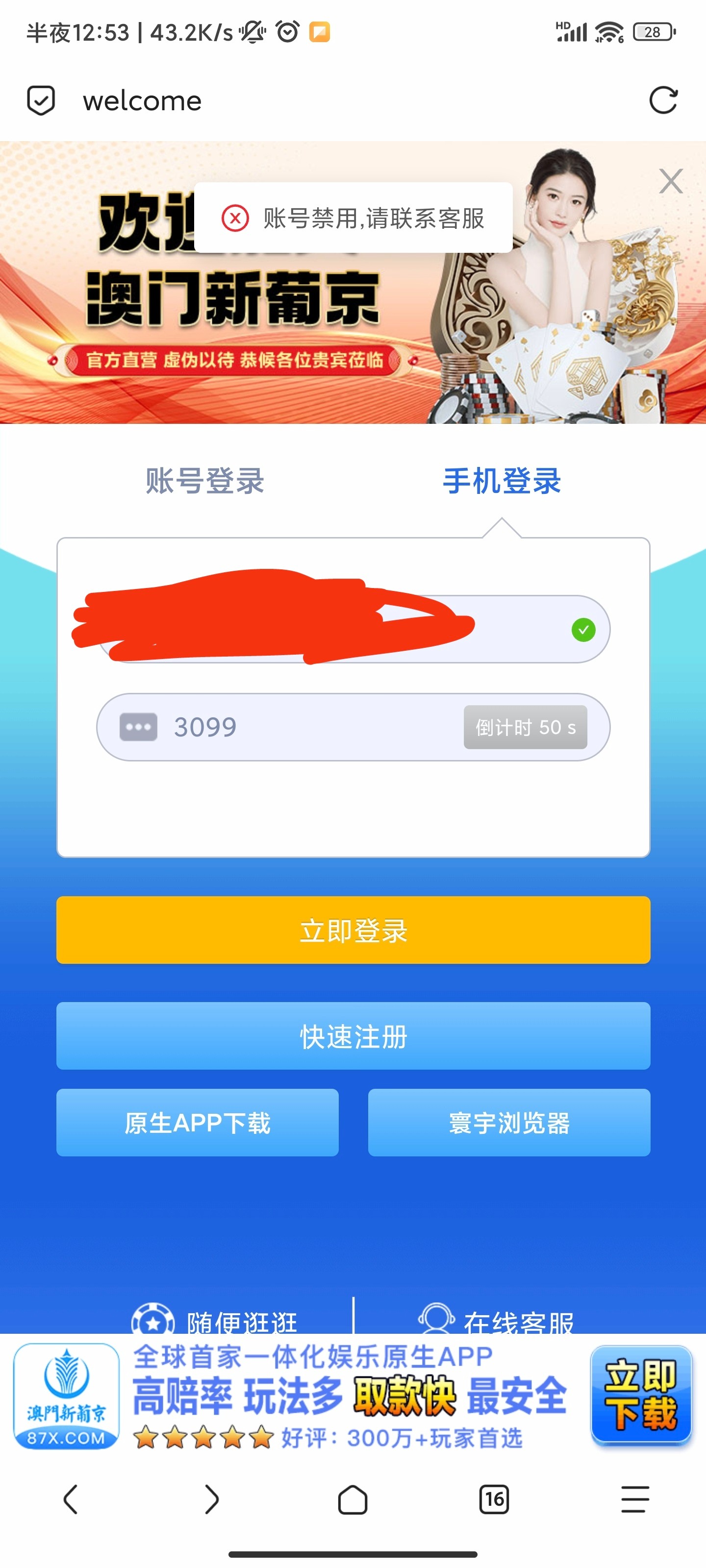Screen dimensions: 706x1568
Task: Click the 快速注册 registration button
Action: pyautogui.click(x=353, y=1037)
